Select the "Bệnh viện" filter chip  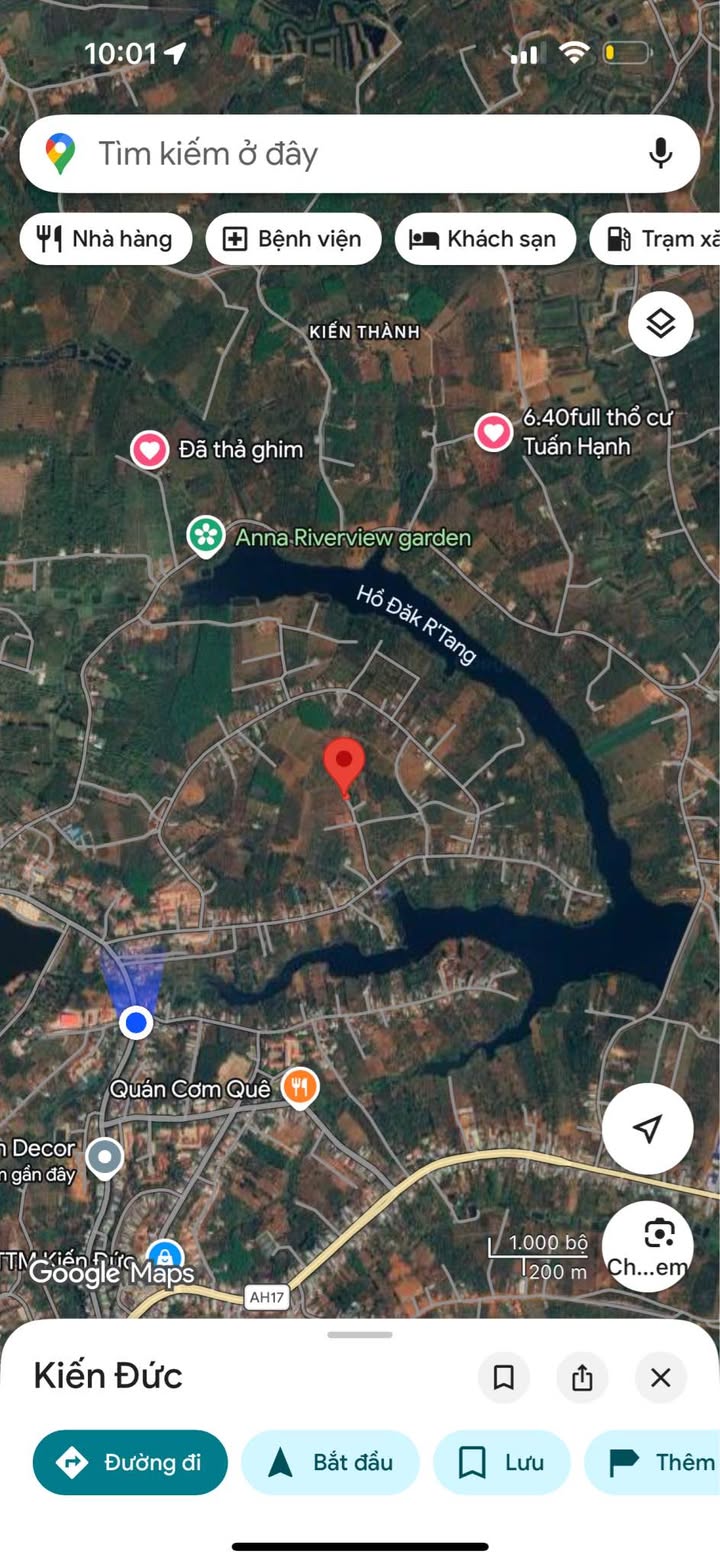click(x=294, y=239)
